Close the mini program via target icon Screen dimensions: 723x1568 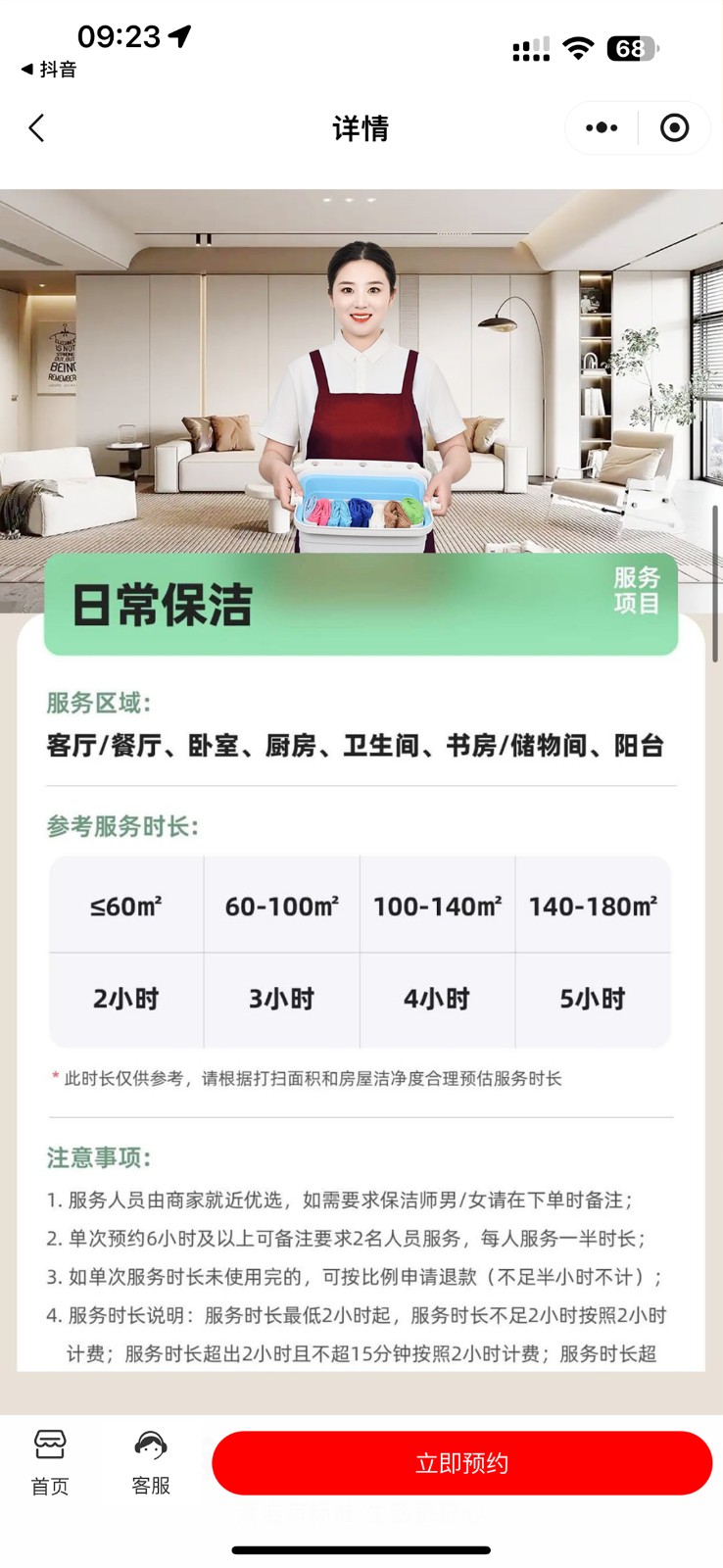click(674, 128)
